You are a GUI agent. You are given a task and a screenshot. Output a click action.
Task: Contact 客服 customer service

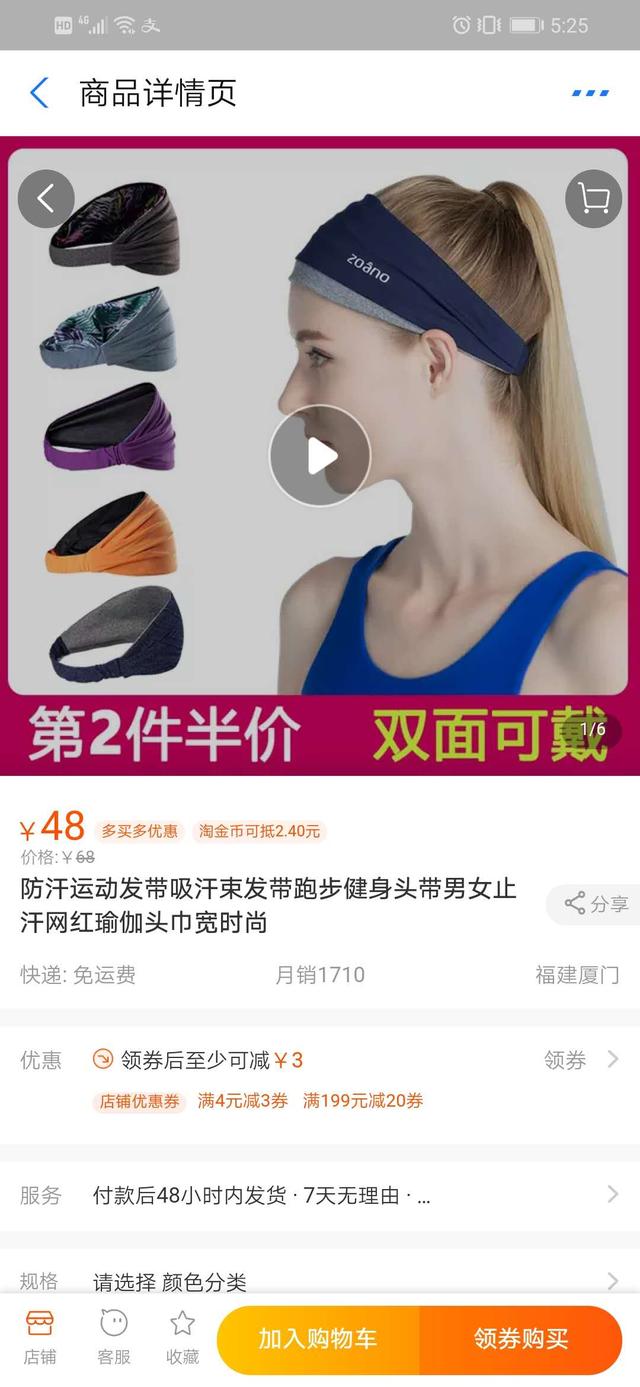[x=114, y=1338]
